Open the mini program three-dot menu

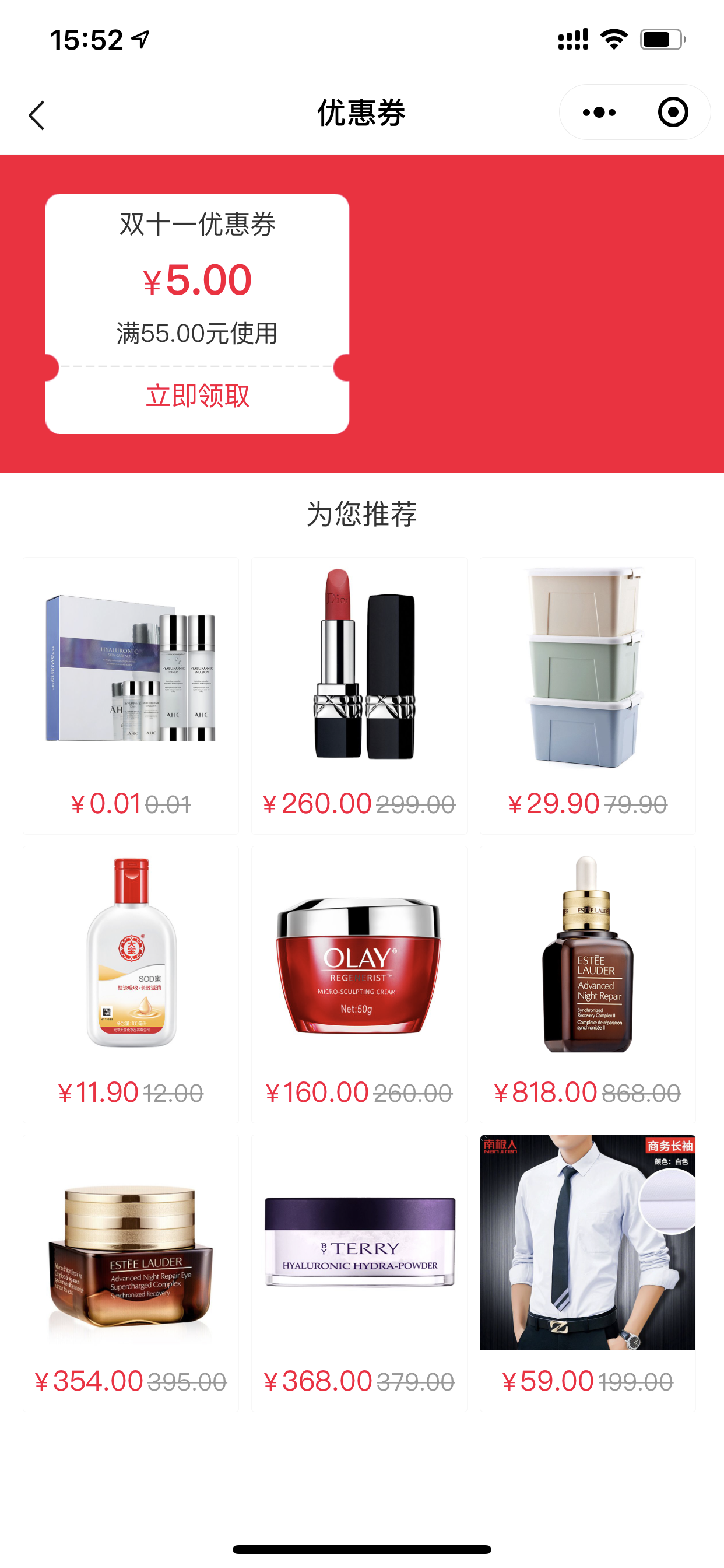point(599,113)
